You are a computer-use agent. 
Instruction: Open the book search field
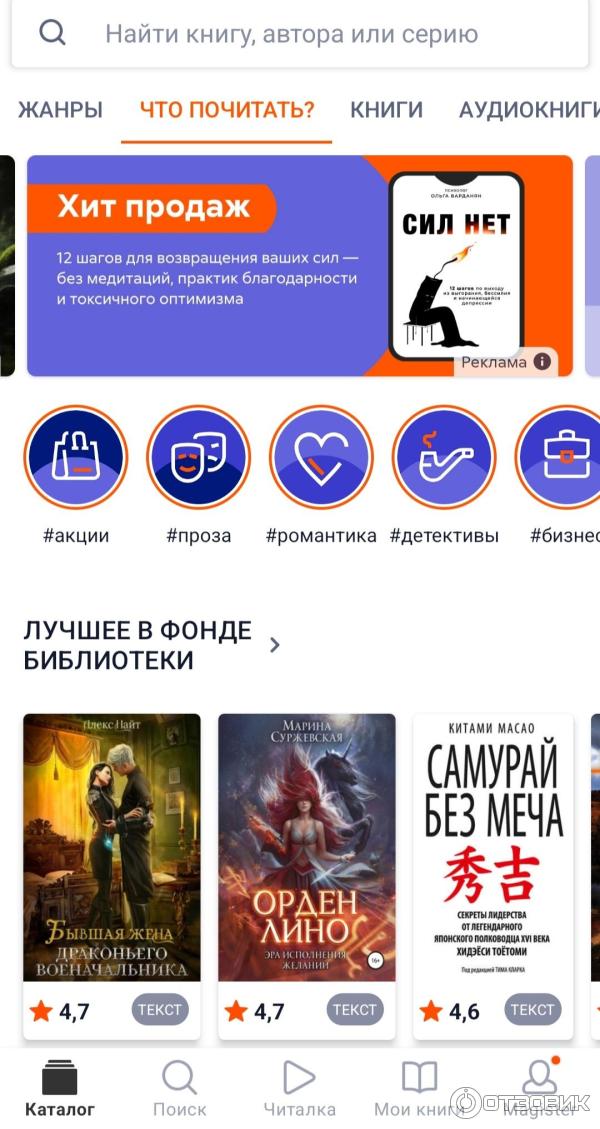(300, 34)
